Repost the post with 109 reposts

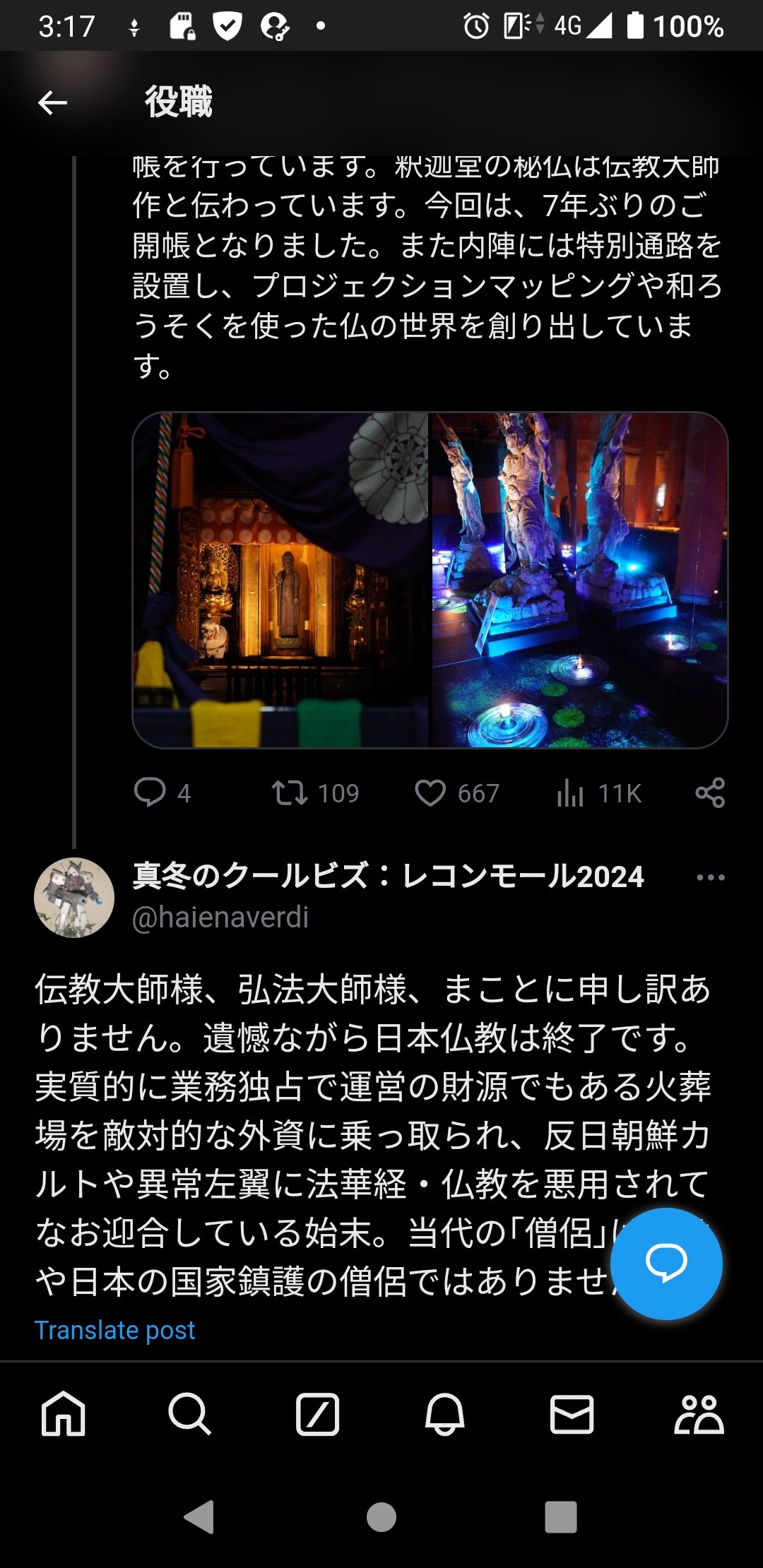(x=290, y=792)
